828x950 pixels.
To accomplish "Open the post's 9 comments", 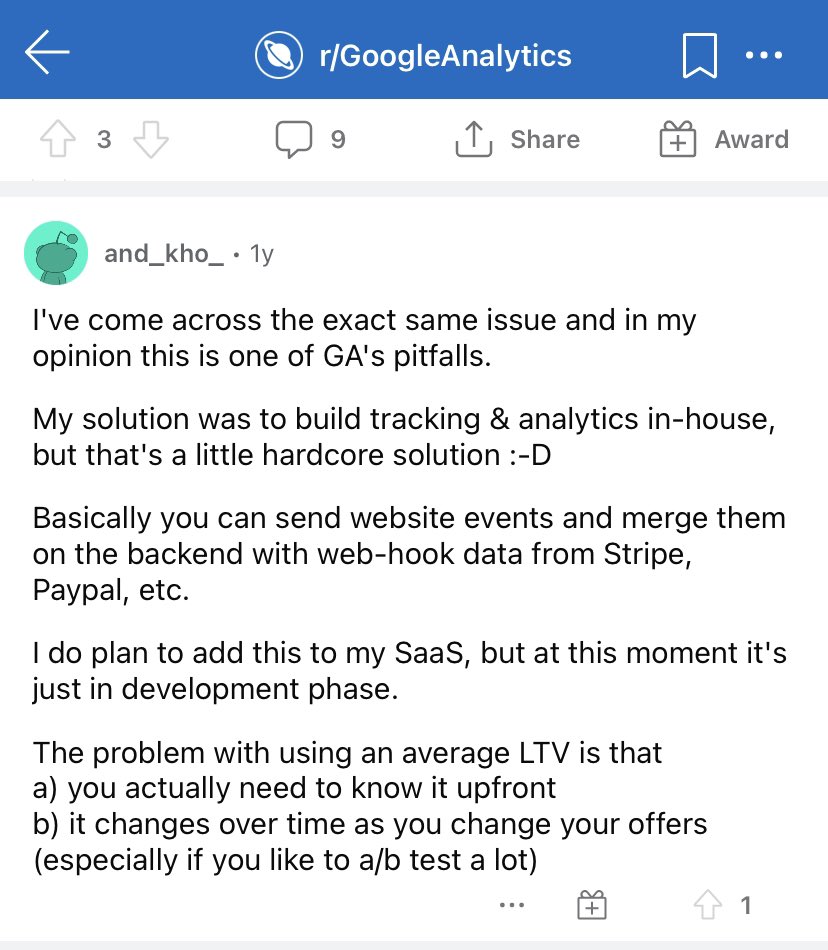I will pos(311,140).
